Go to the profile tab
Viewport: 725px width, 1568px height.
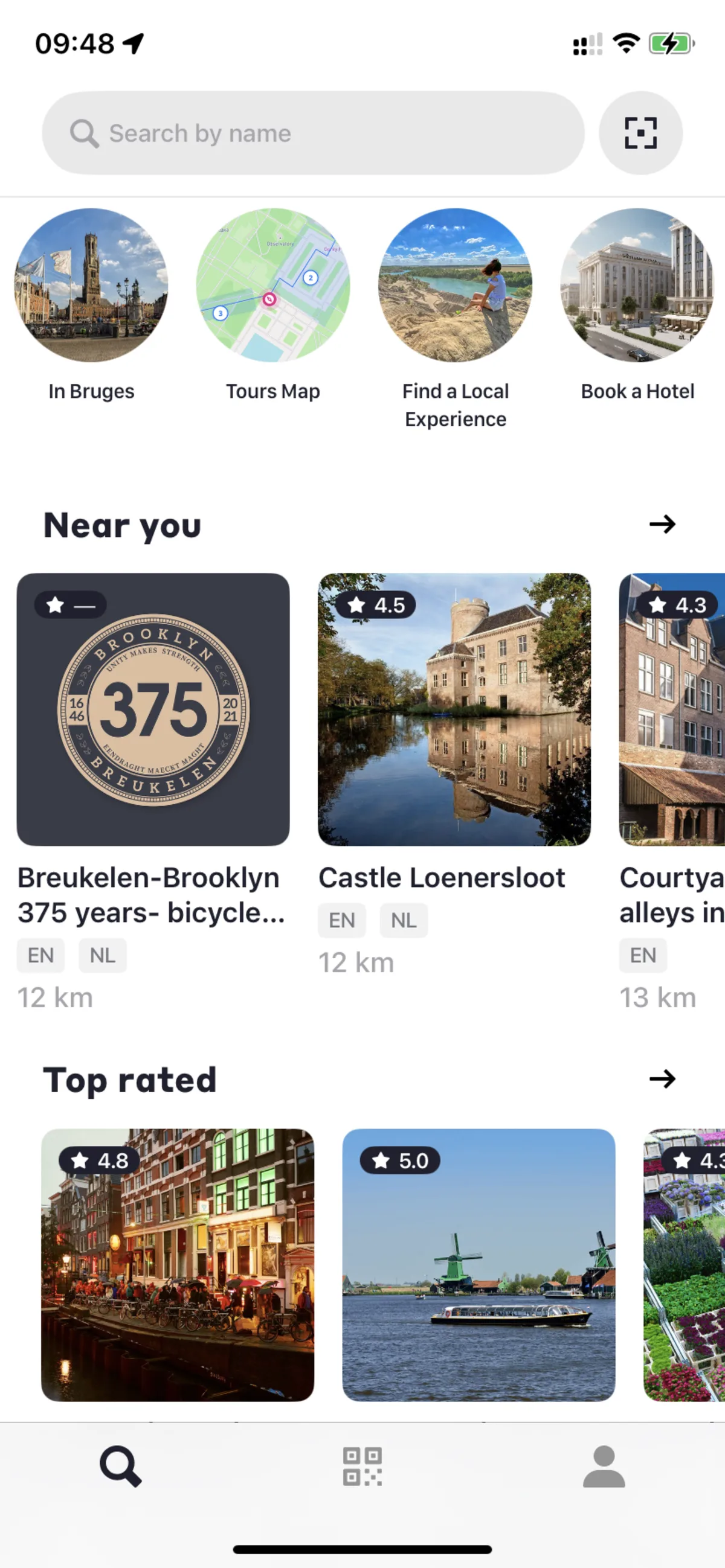point(604,1467)
